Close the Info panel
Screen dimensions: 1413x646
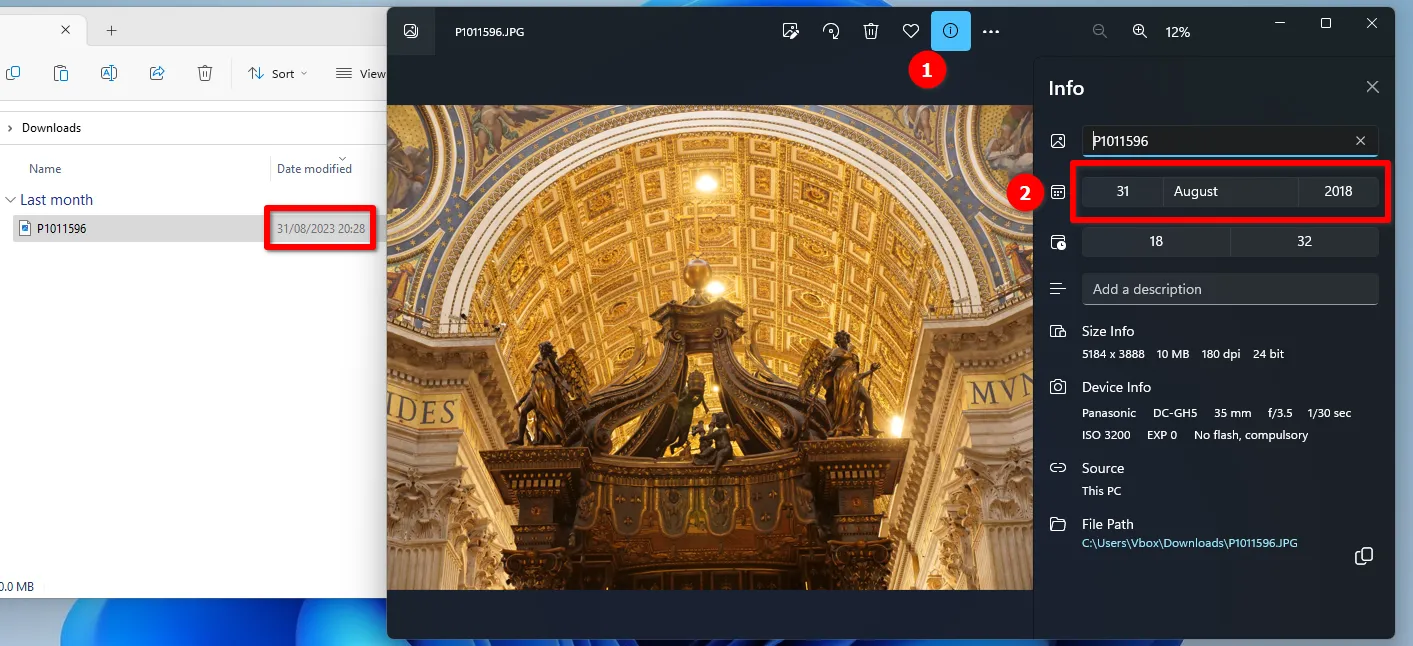coord(1372,87)
